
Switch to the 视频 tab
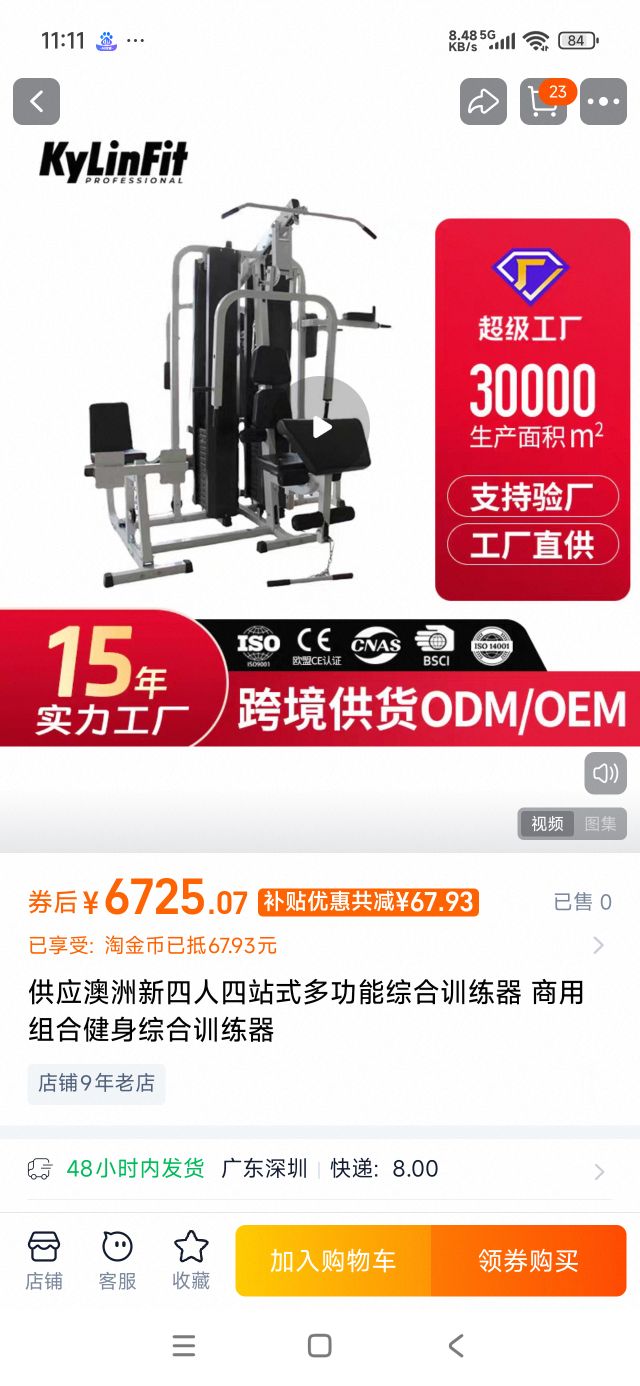click(547, 824)
